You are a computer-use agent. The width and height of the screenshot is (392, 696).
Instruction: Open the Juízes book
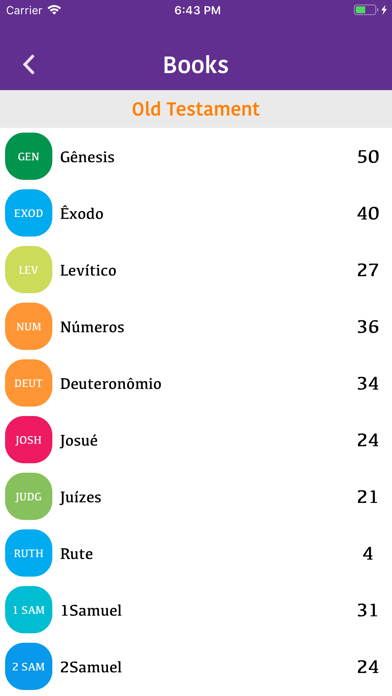click(196, 497)
